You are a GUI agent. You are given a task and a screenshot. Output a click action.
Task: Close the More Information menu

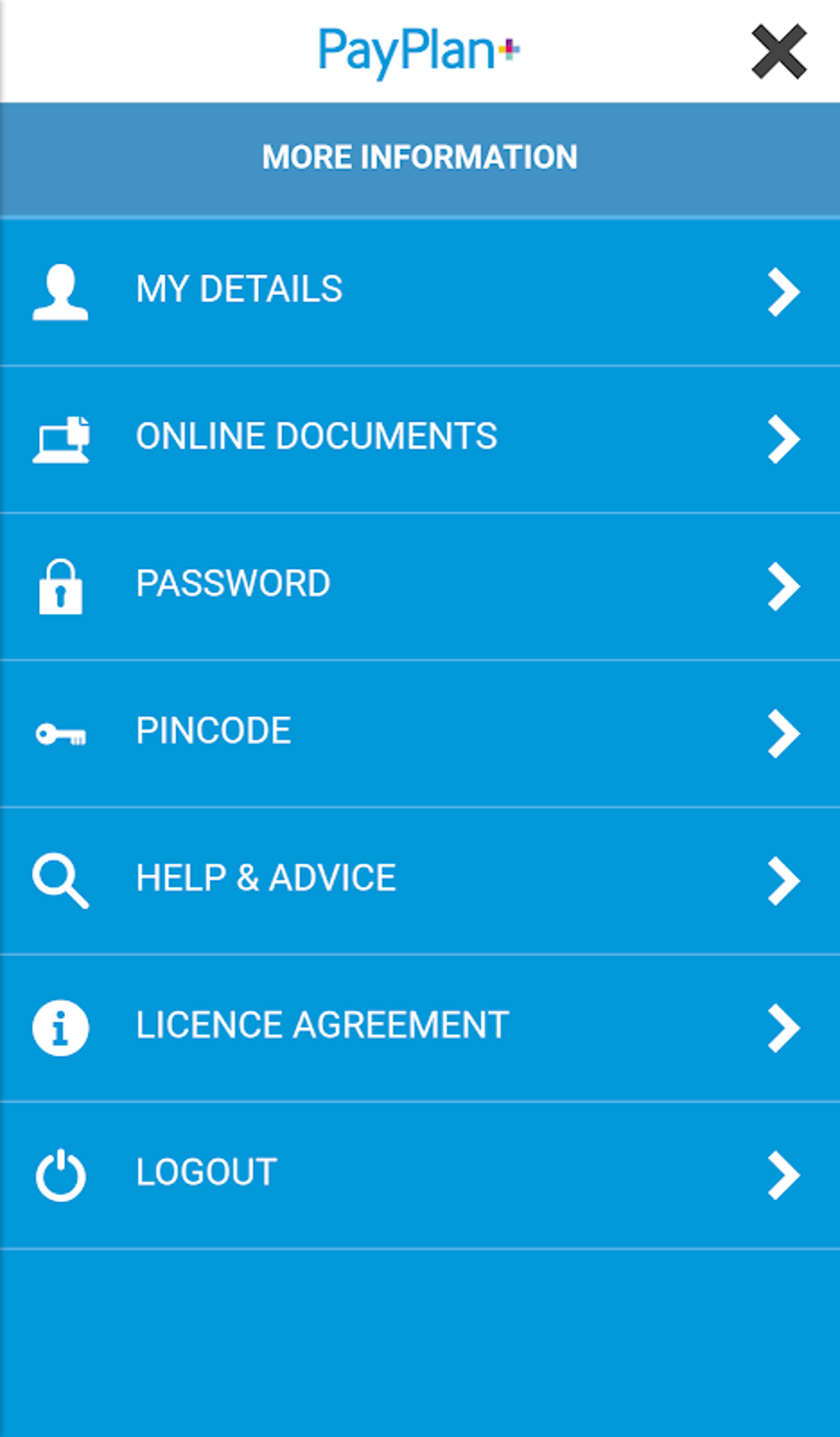[778, 52]
